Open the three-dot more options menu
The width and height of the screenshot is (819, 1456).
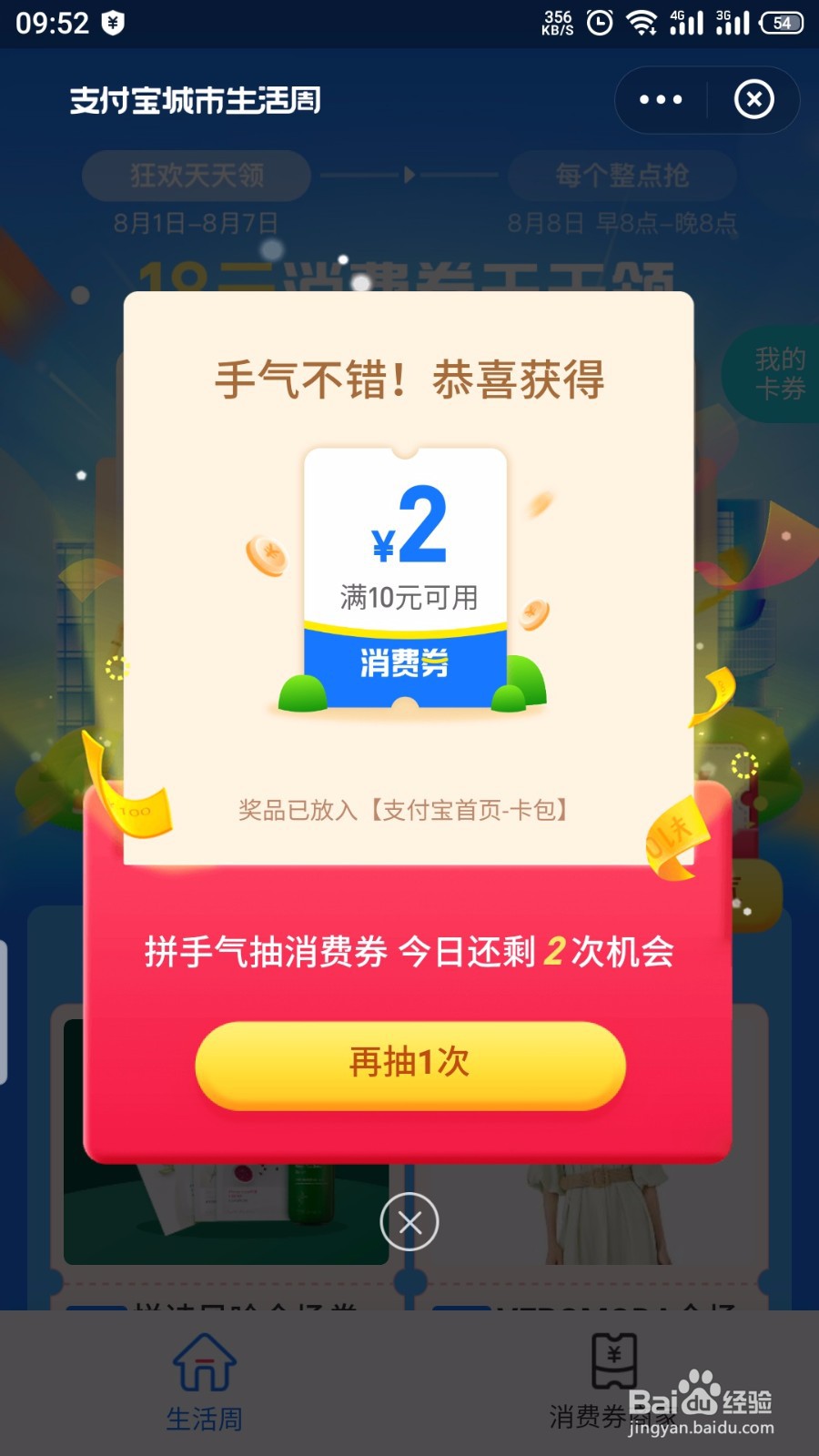[x=659, y=100]
